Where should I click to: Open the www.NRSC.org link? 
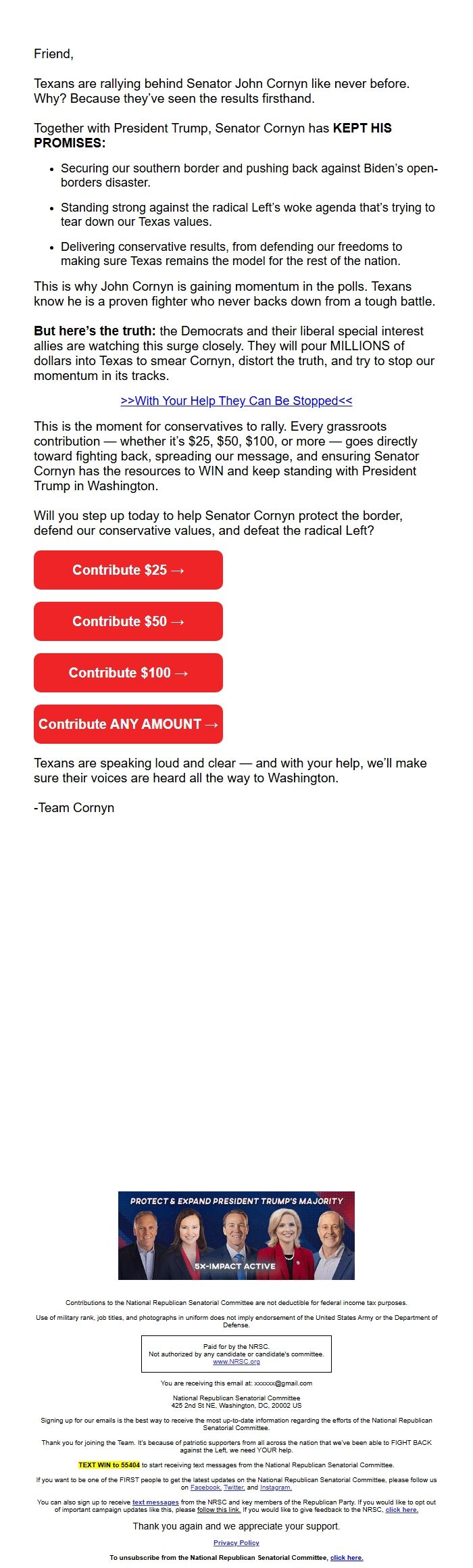(x=236, y=1362)
